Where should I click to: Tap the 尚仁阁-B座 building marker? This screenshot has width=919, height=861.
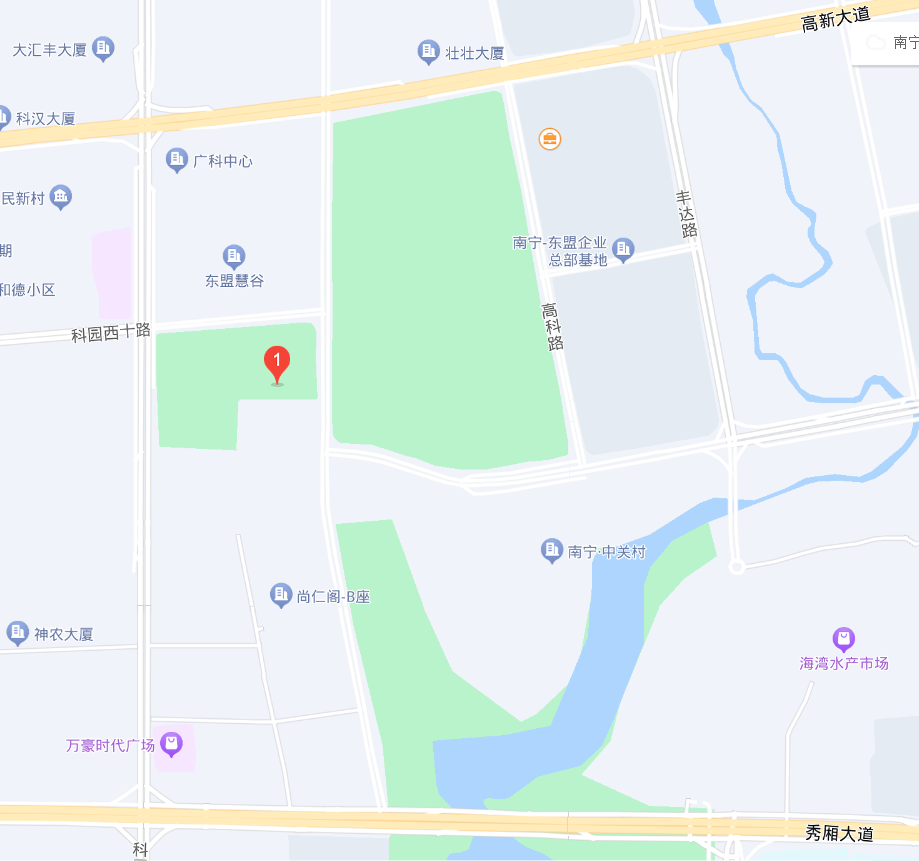[x=281, y=596]
